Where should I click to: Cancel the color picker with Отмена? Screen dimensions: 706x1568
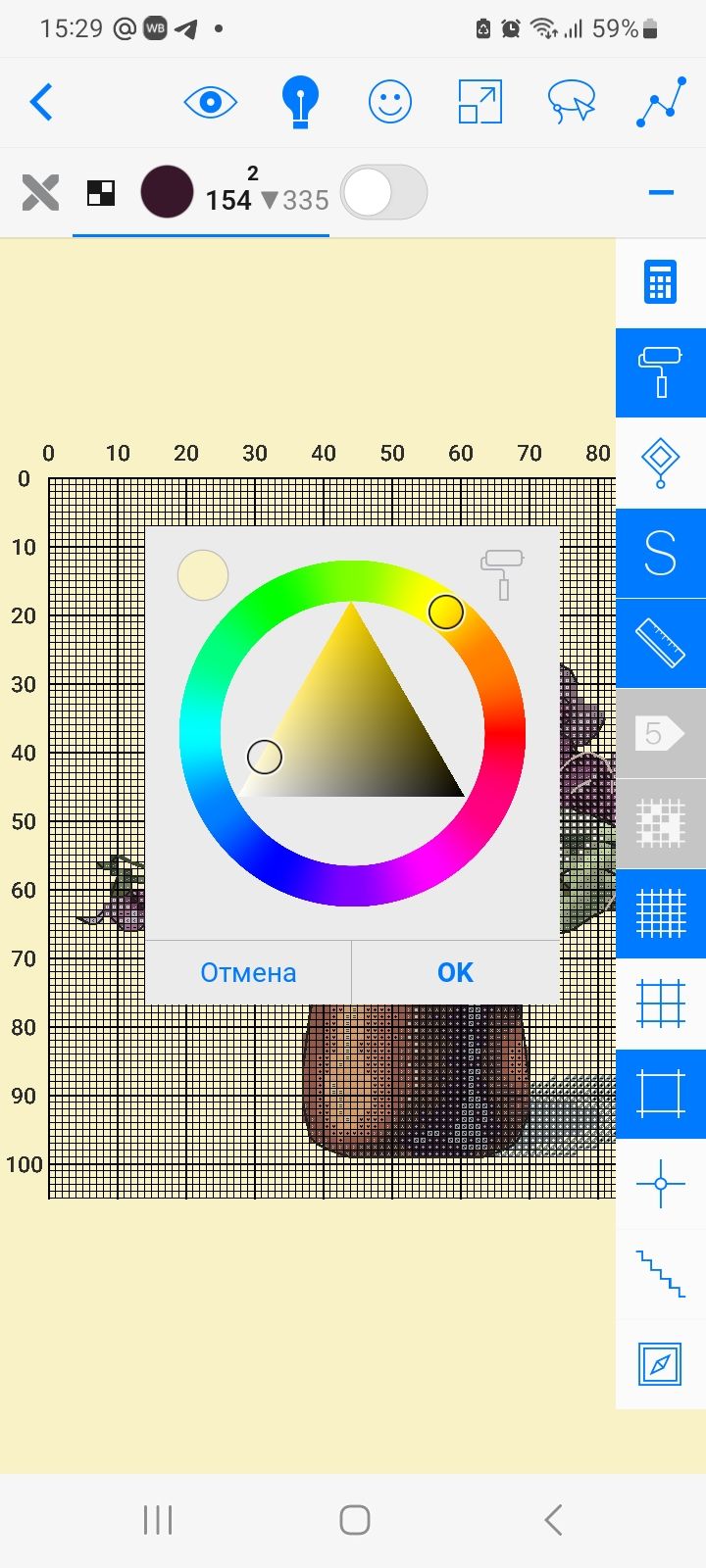coord(248,972)
